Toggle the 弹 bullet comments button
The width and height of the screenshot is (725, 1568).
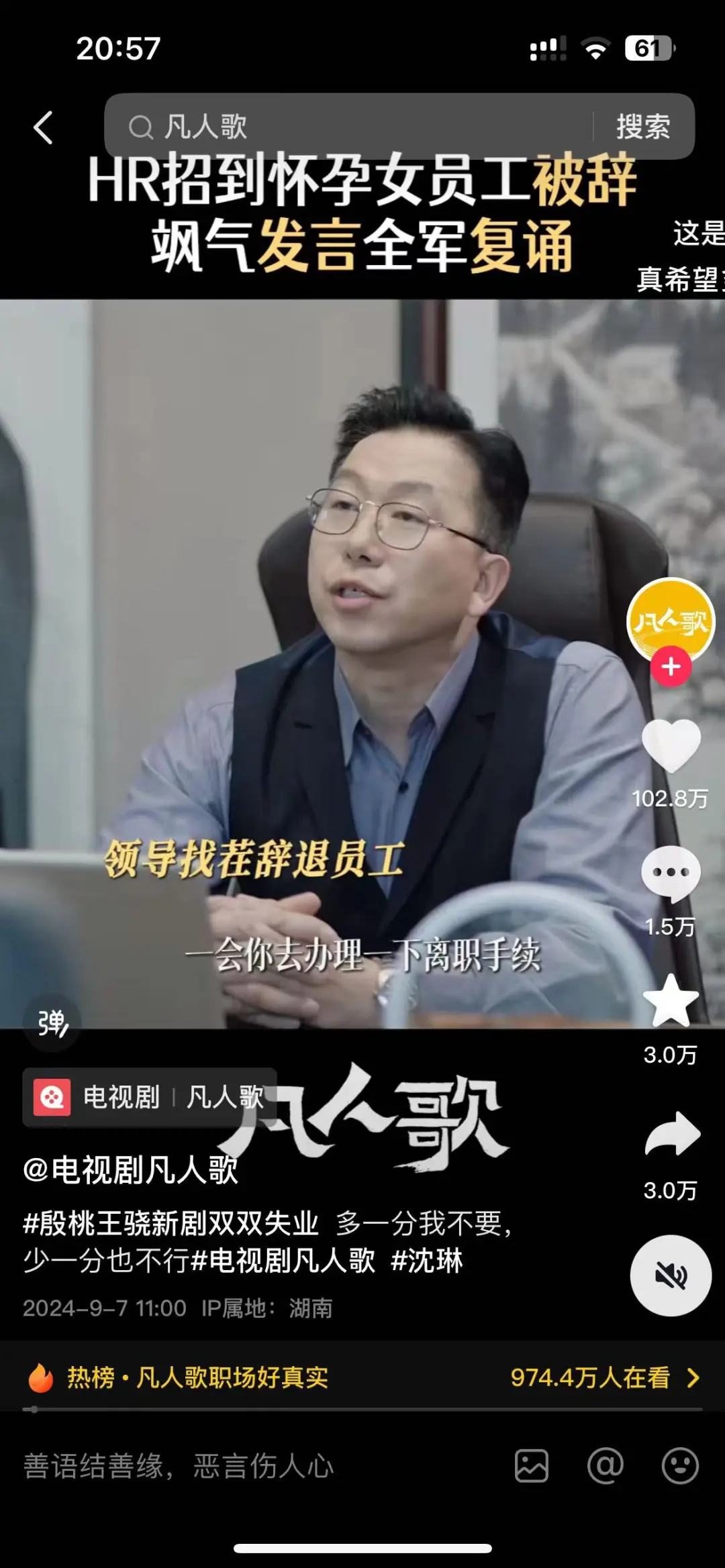(x=52, y=1023)
